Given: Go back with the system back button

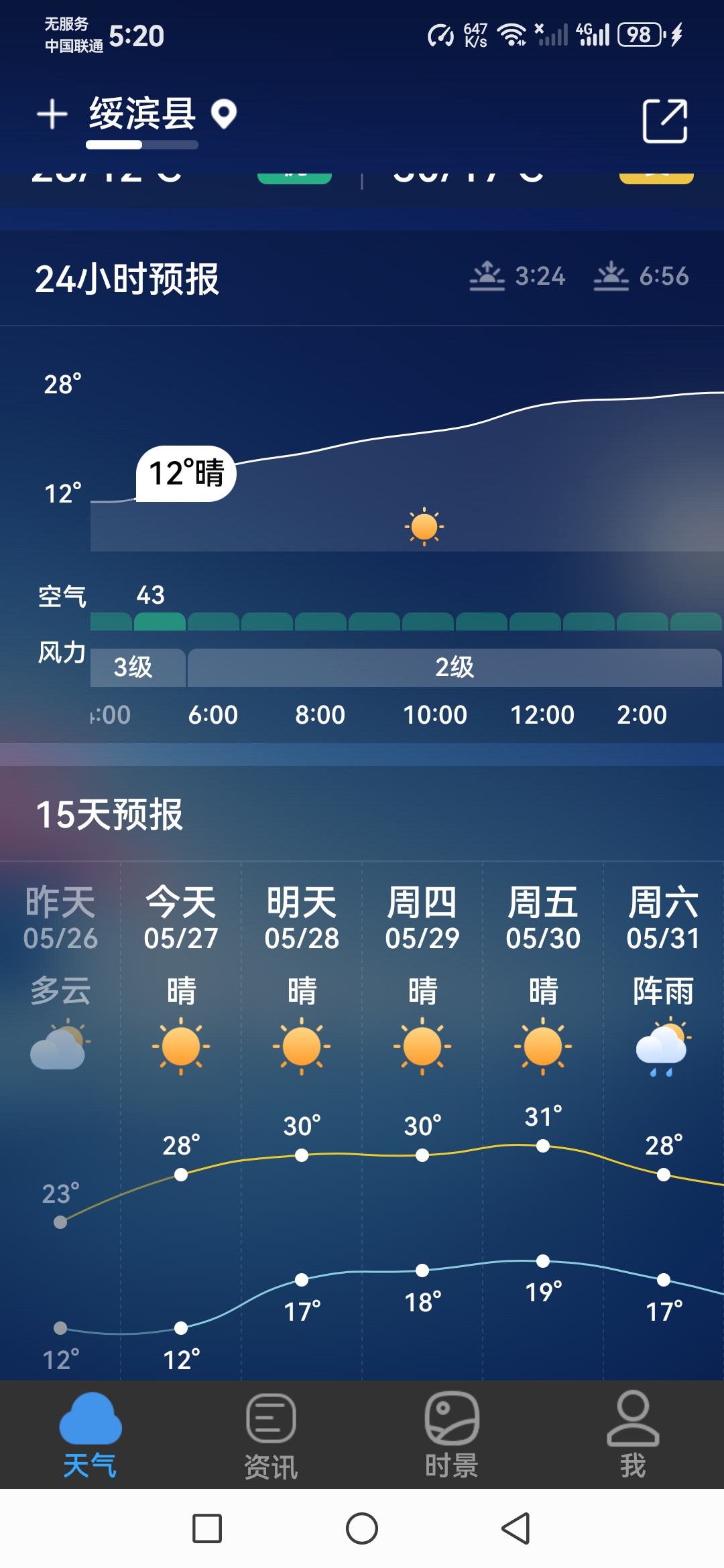Looking at the screenshot, I should 516,1528.
